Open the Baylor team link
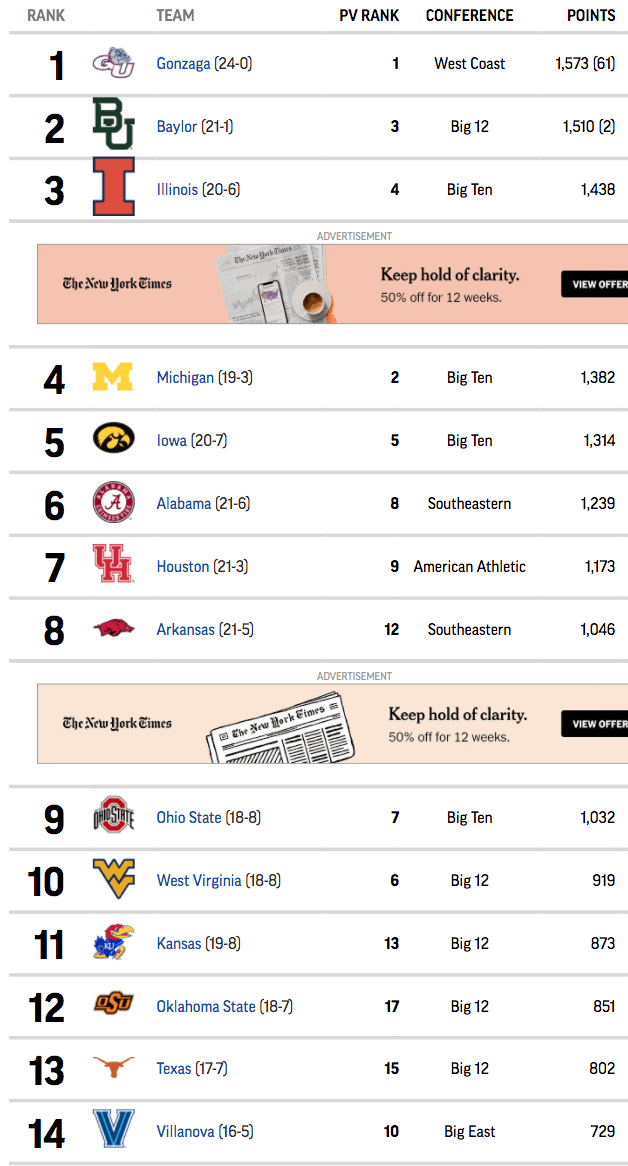This screenshot has height=1166, width=628. [x=176, y=126]
